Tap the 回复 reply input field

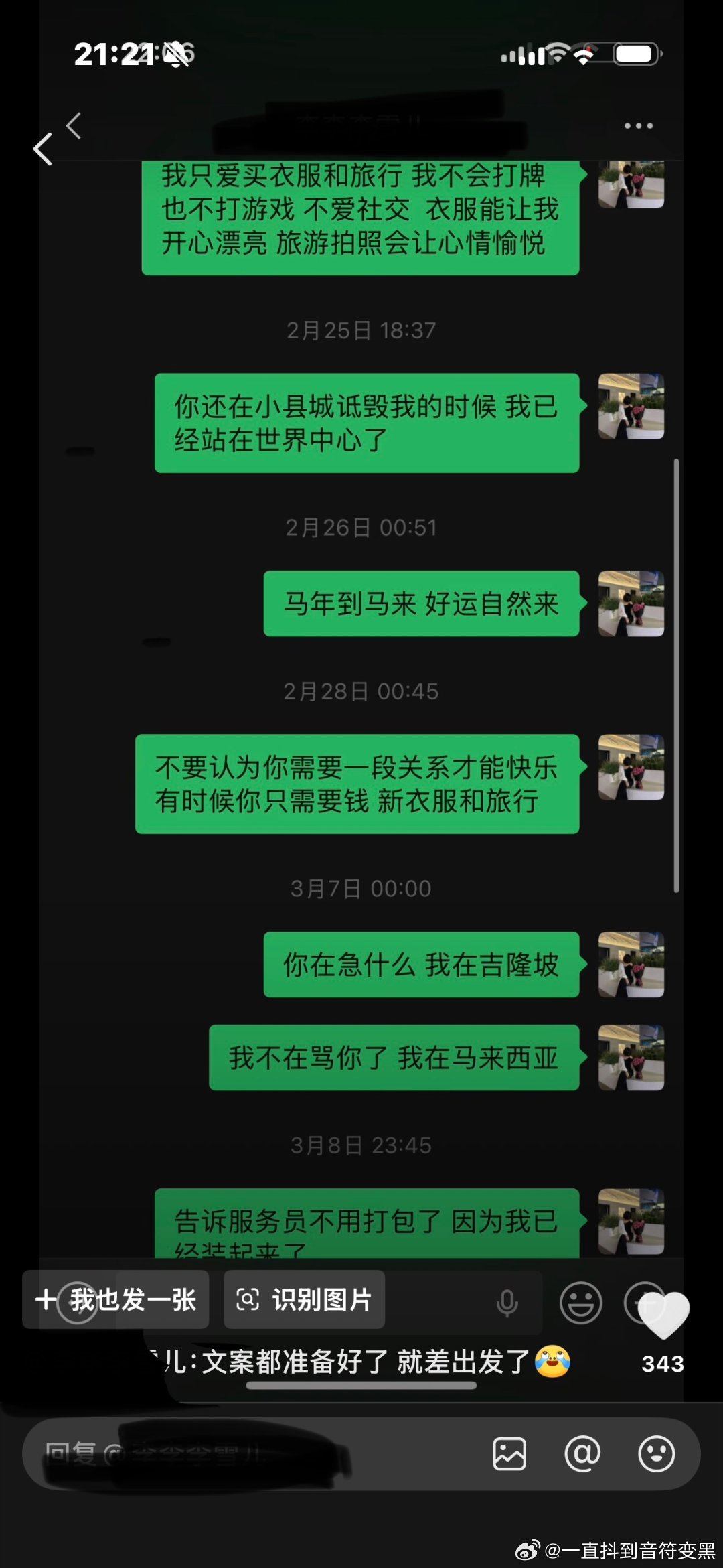[201, 1455]
